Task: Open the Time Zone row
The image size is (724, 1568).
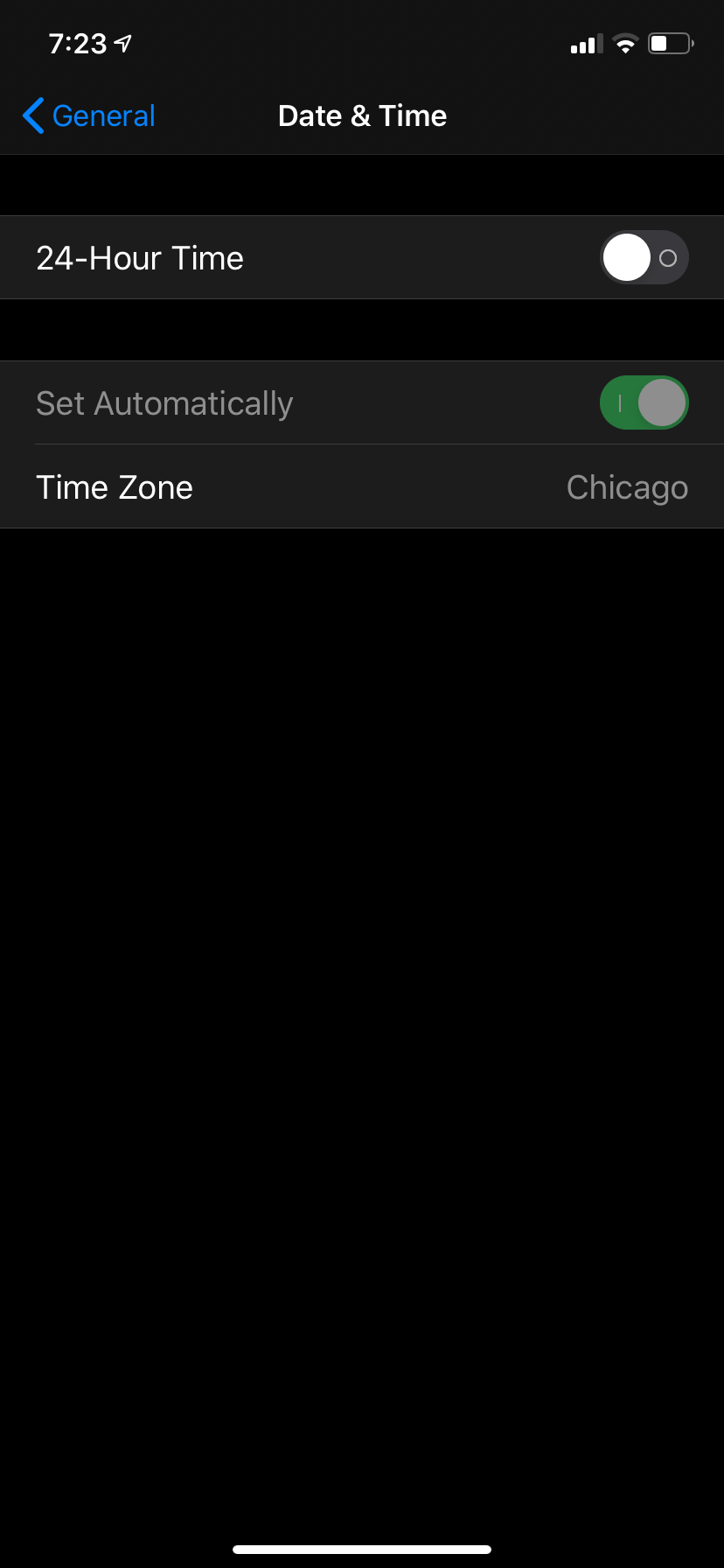Action: 362,487
